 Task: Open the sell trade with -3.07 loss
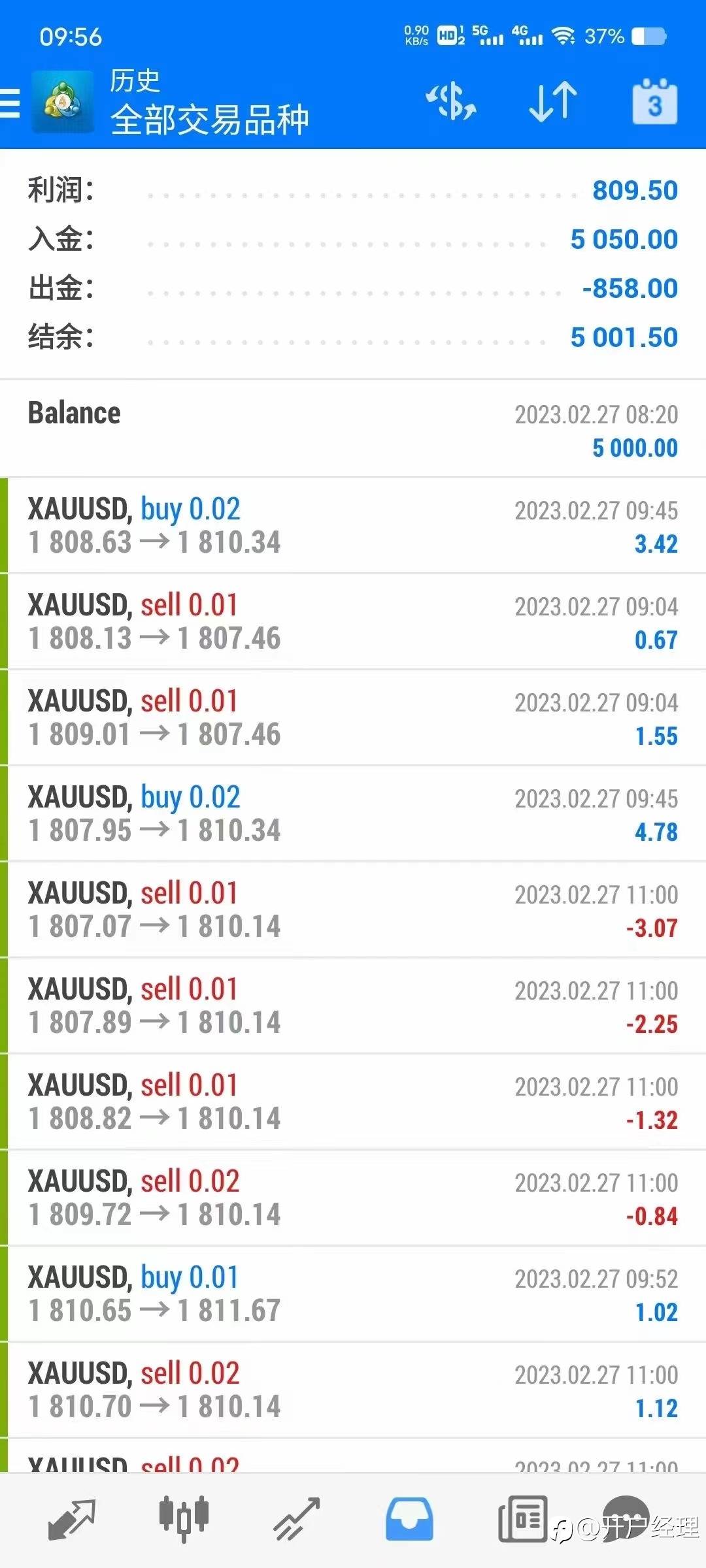click(353, 910)
